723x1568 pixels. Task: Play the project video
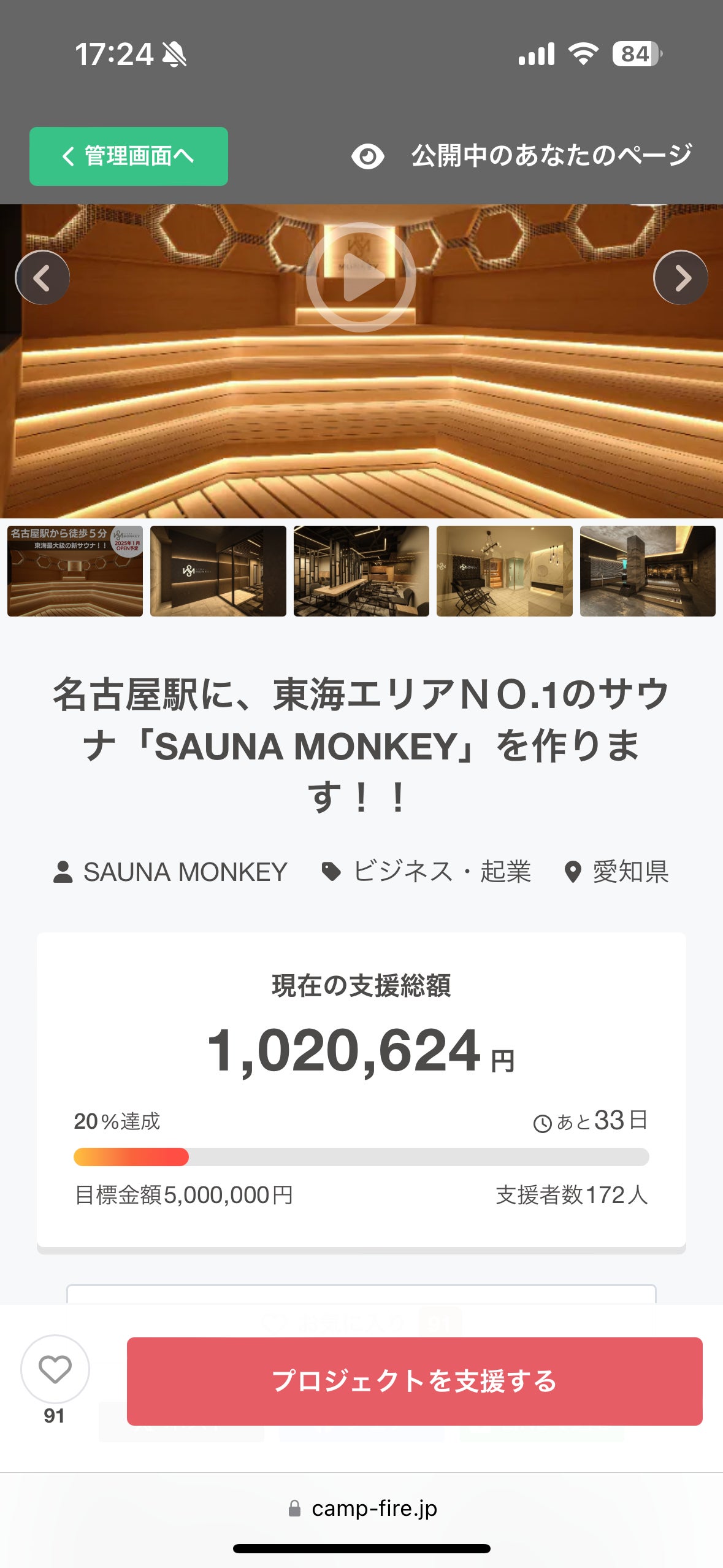click(361, 277)
